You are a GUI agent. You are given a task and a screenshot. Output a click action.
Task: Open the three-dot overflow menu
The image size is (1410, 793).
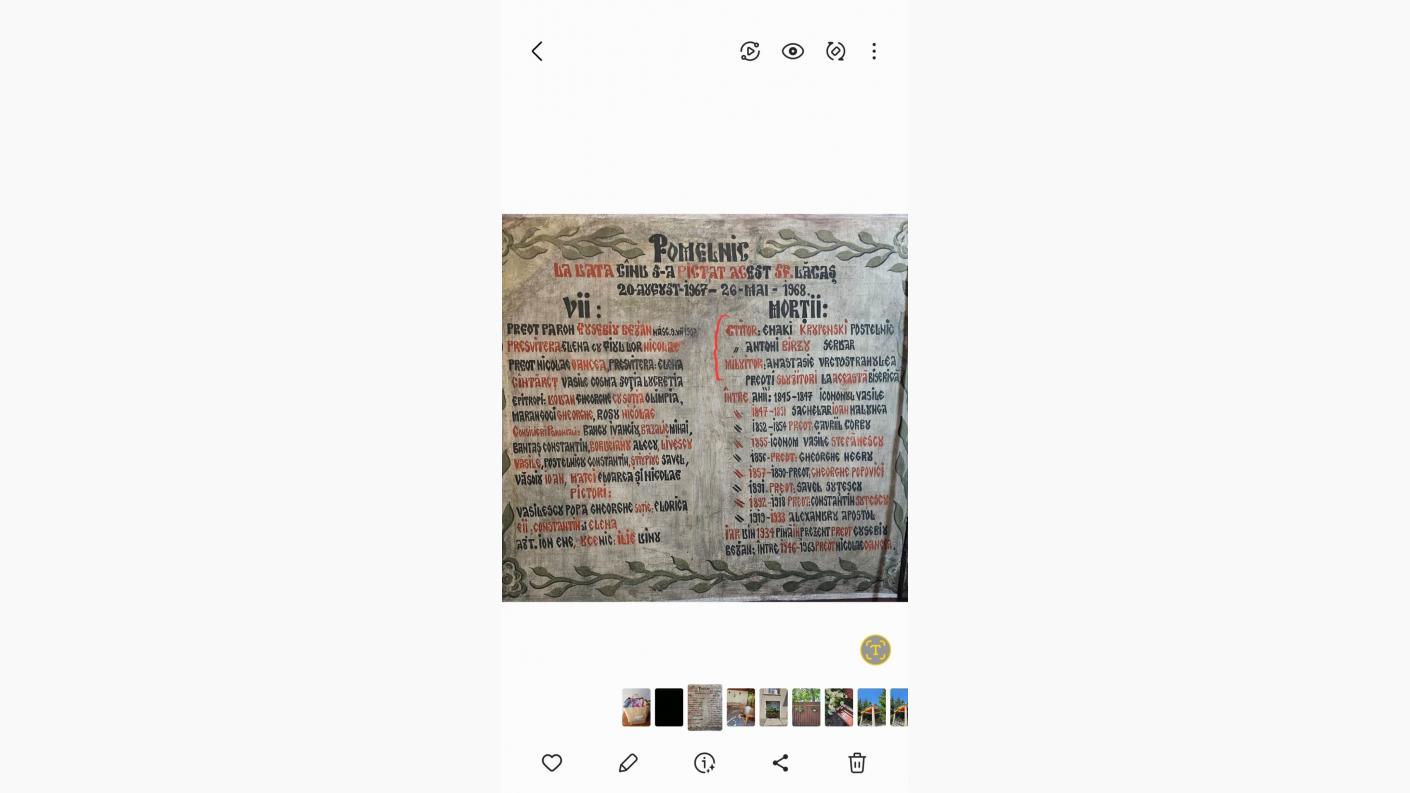(x=874, y=51)
